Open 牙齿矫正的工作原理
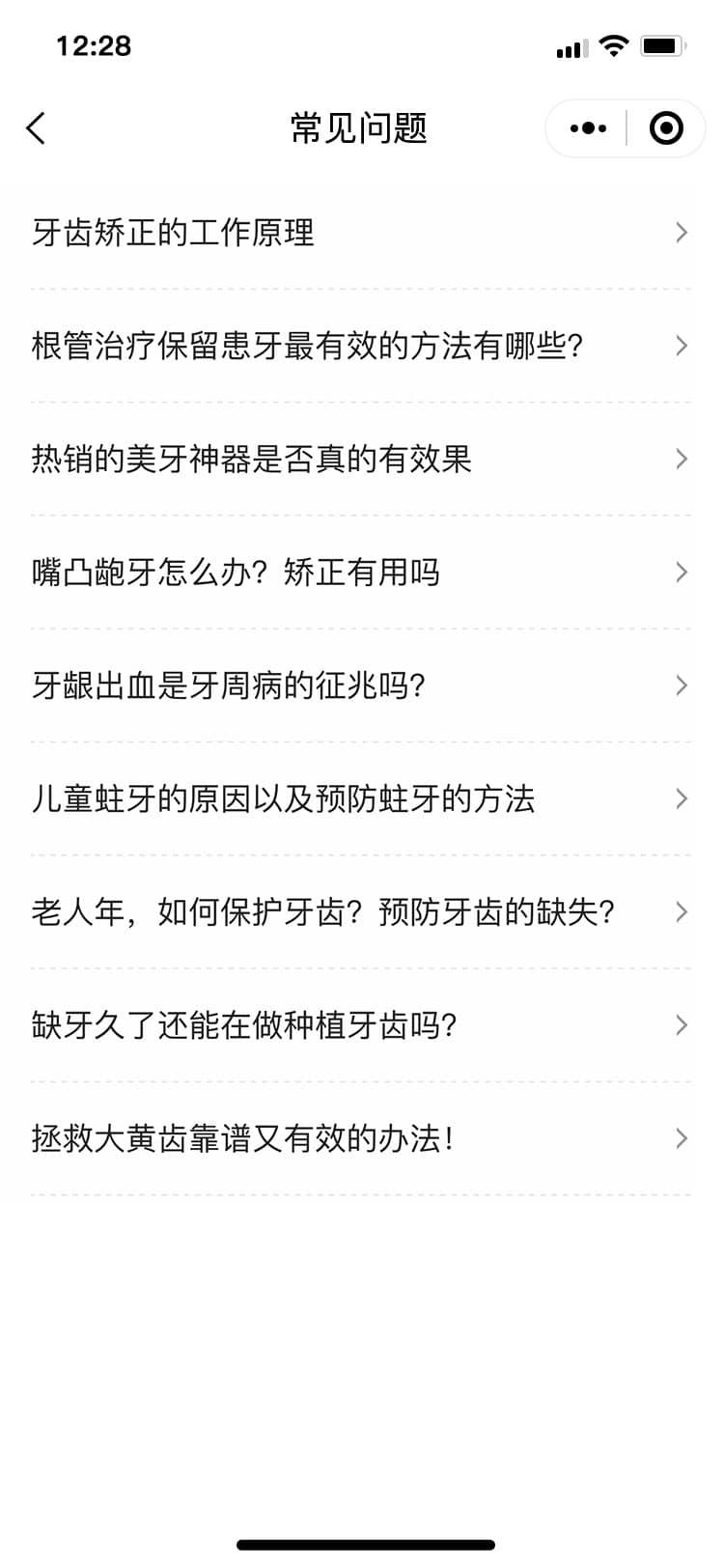 point(360,233)
